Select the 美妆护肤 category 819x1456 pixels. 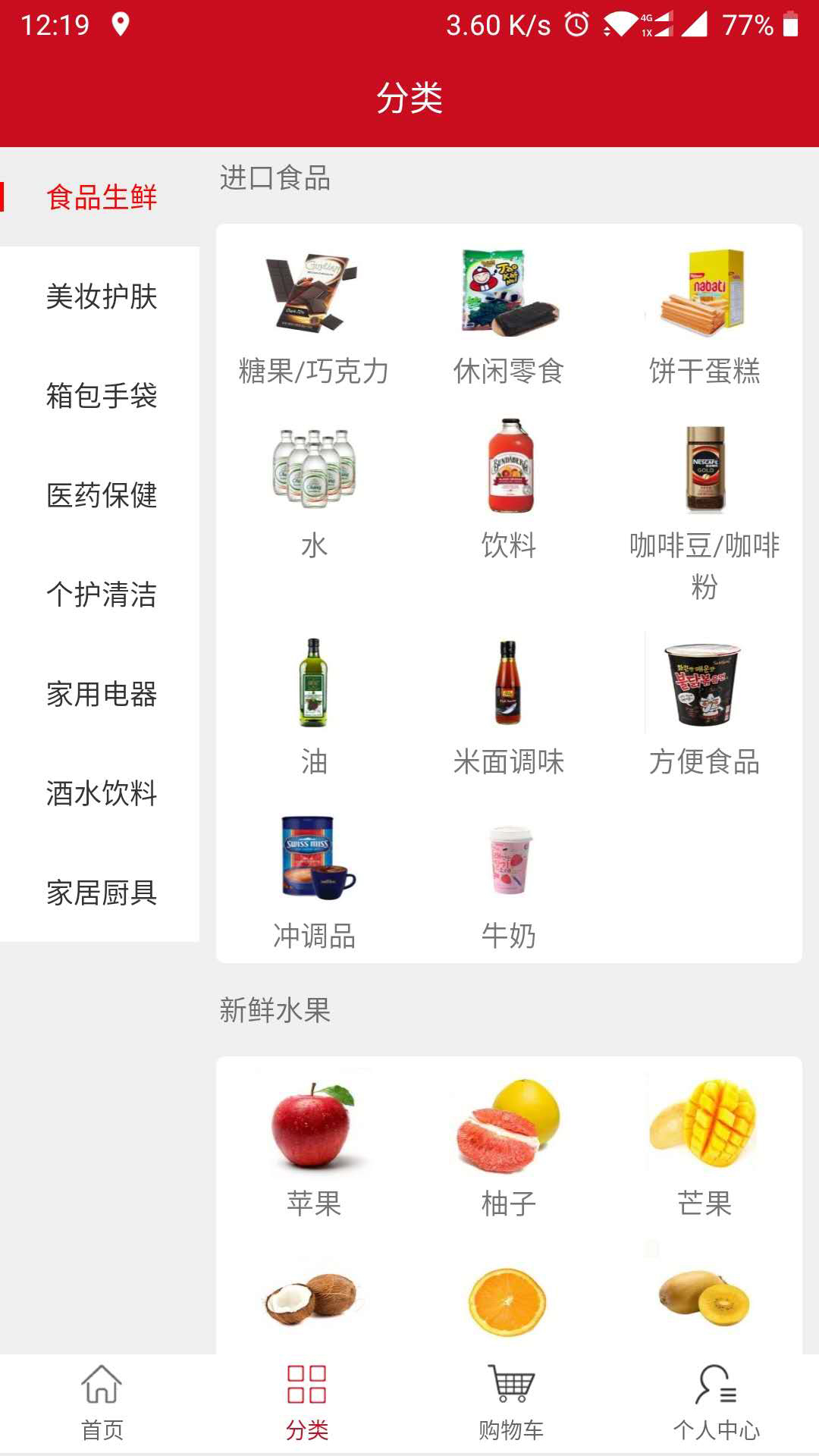click(x=101, y=297)
